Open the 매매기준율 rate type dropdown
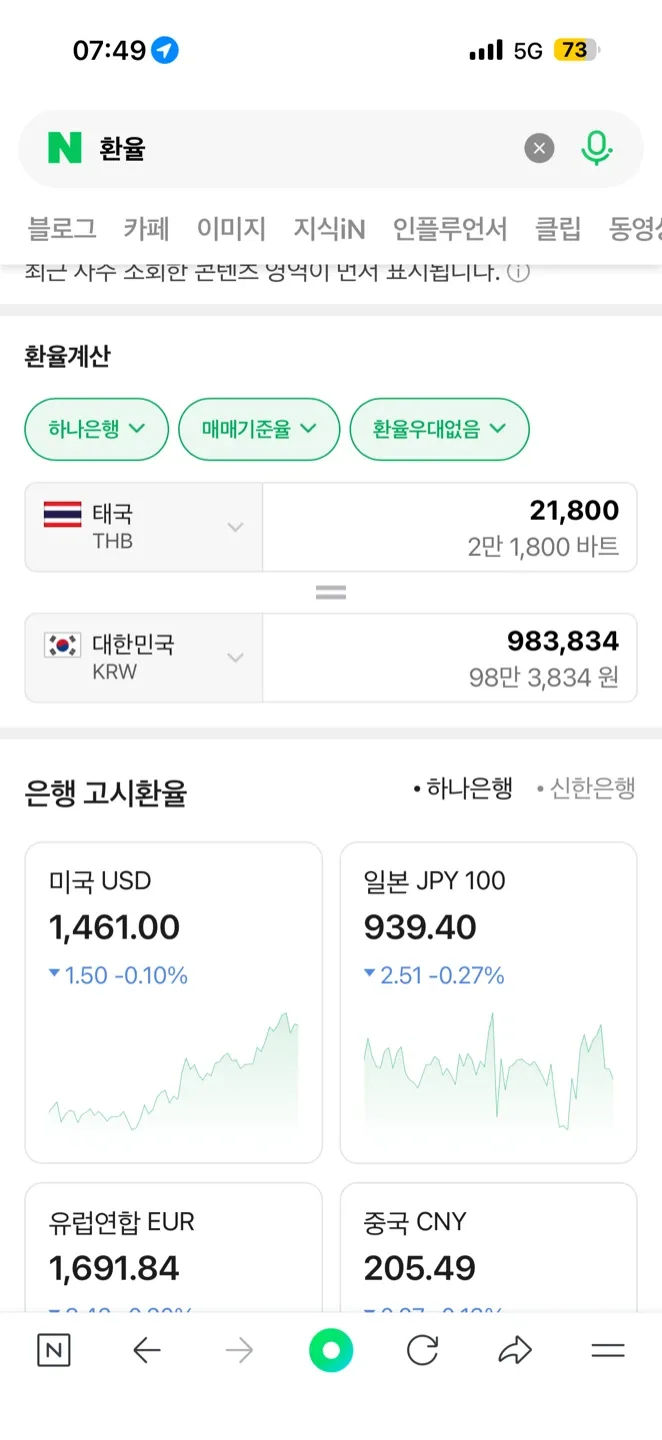 point(258,429)
